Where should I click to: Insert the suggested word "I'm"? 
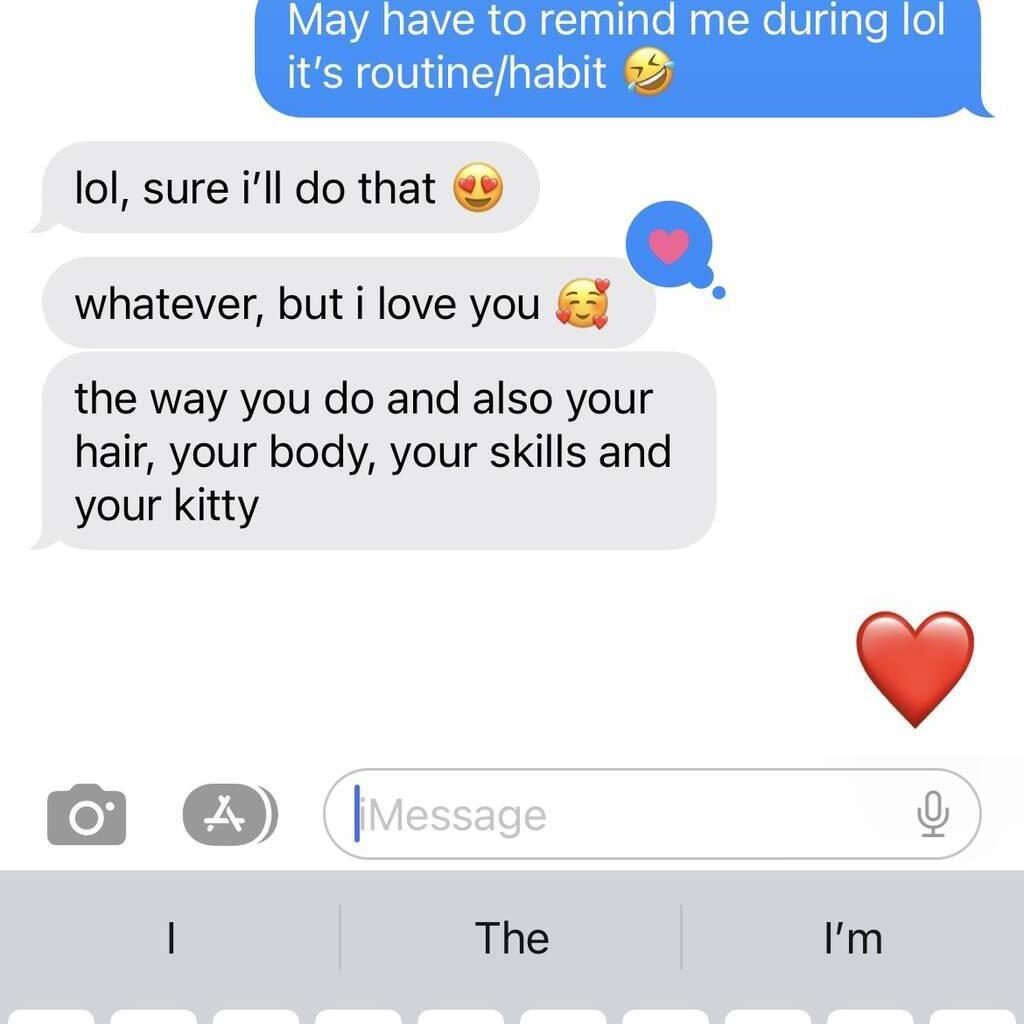tap(853, 938)
